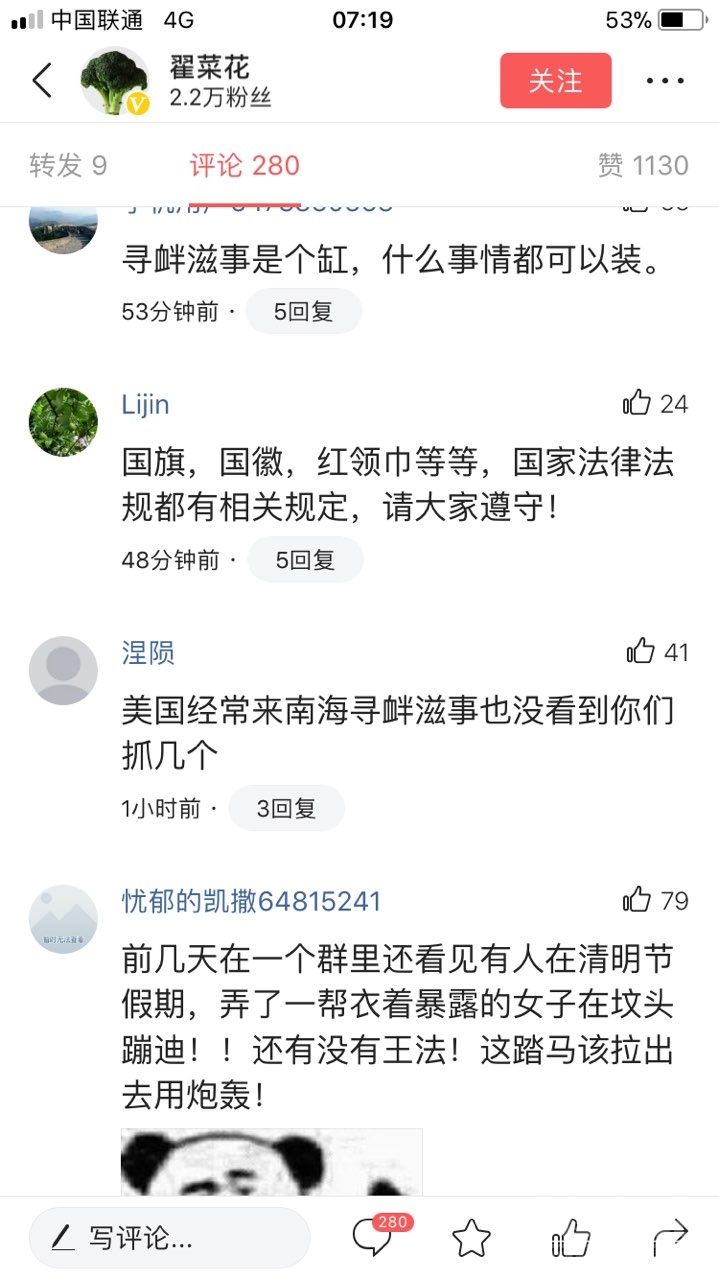Share the post with the arrow icon

[x=670, y=1238]
